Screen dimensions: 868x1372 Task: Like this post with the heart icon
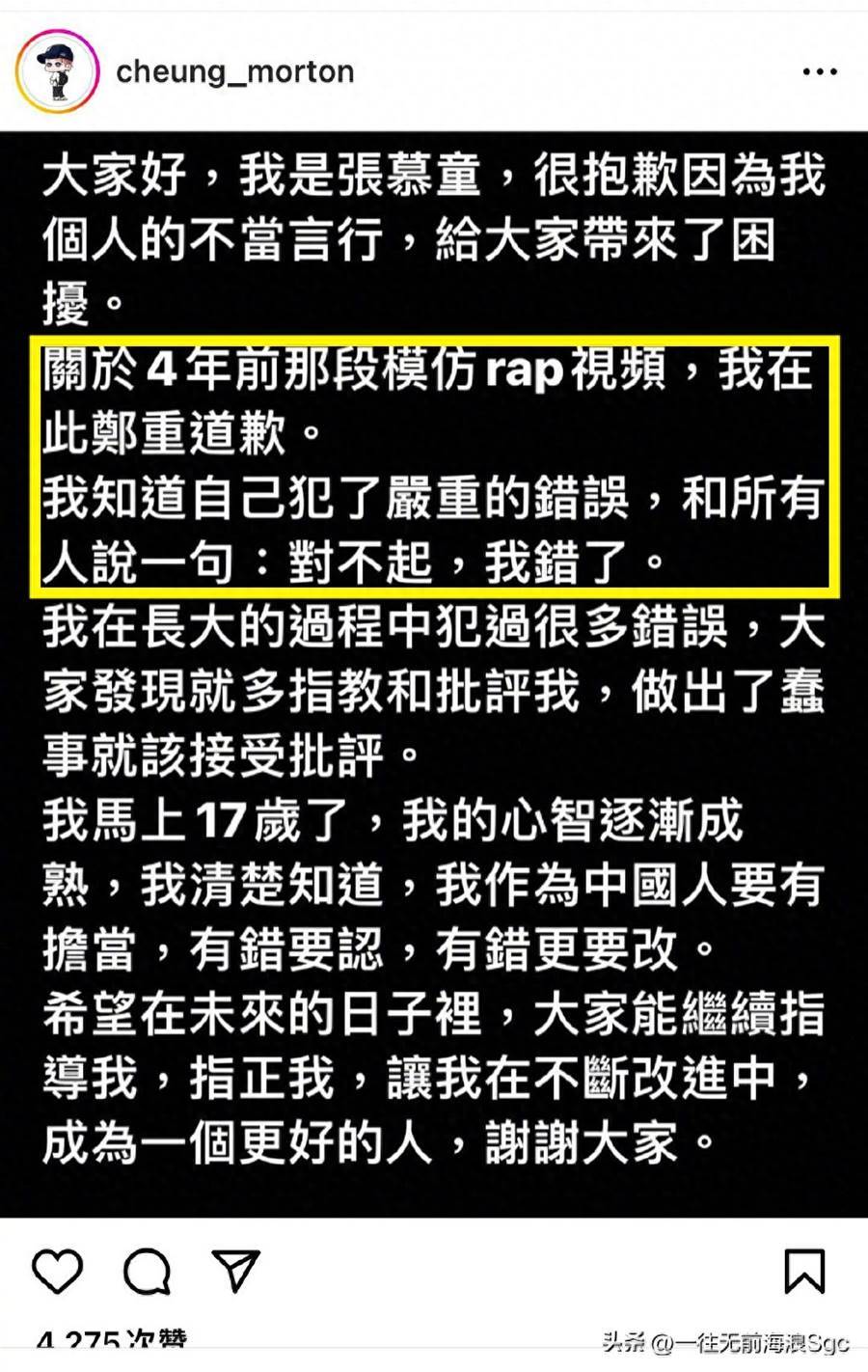58,1271
